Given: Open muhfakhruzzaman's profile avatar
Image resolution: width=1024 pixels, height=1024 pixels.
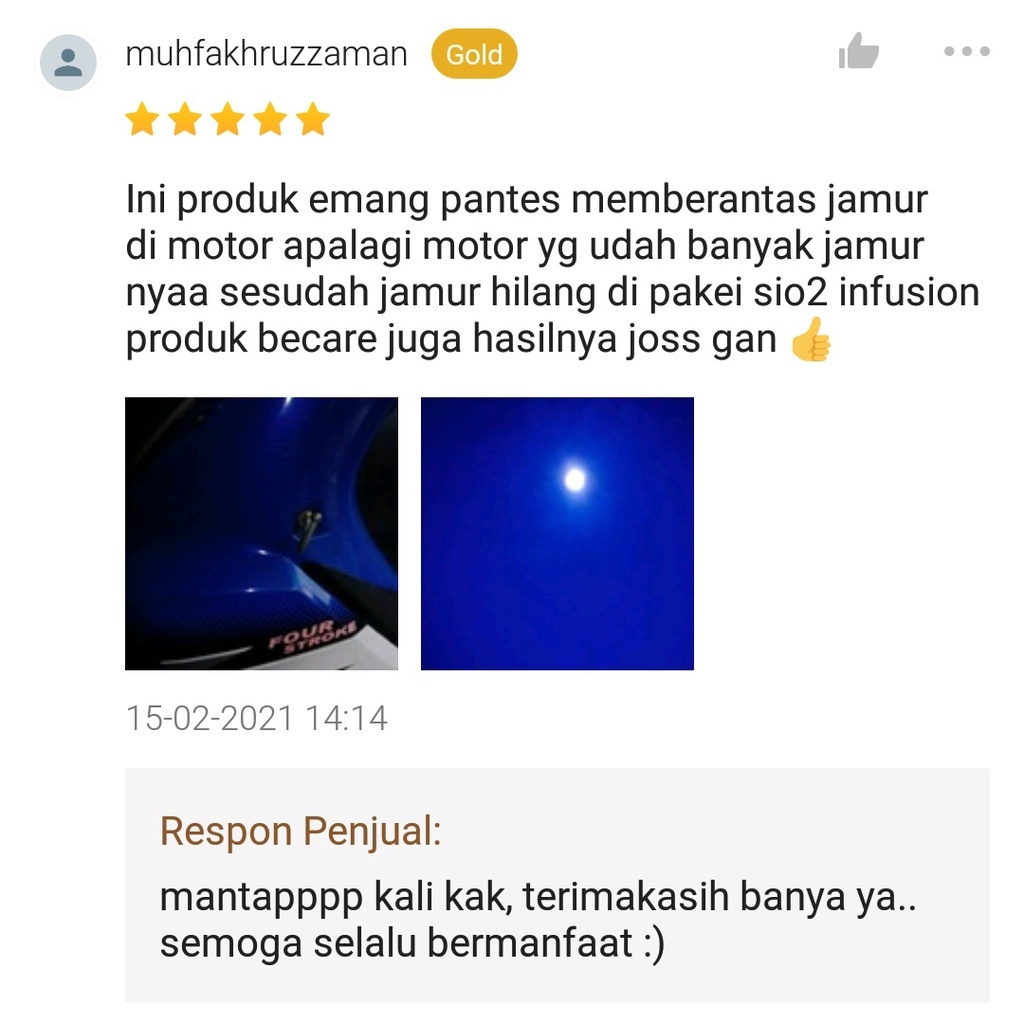Looking at the screenshot, I should tap(68, 62).
